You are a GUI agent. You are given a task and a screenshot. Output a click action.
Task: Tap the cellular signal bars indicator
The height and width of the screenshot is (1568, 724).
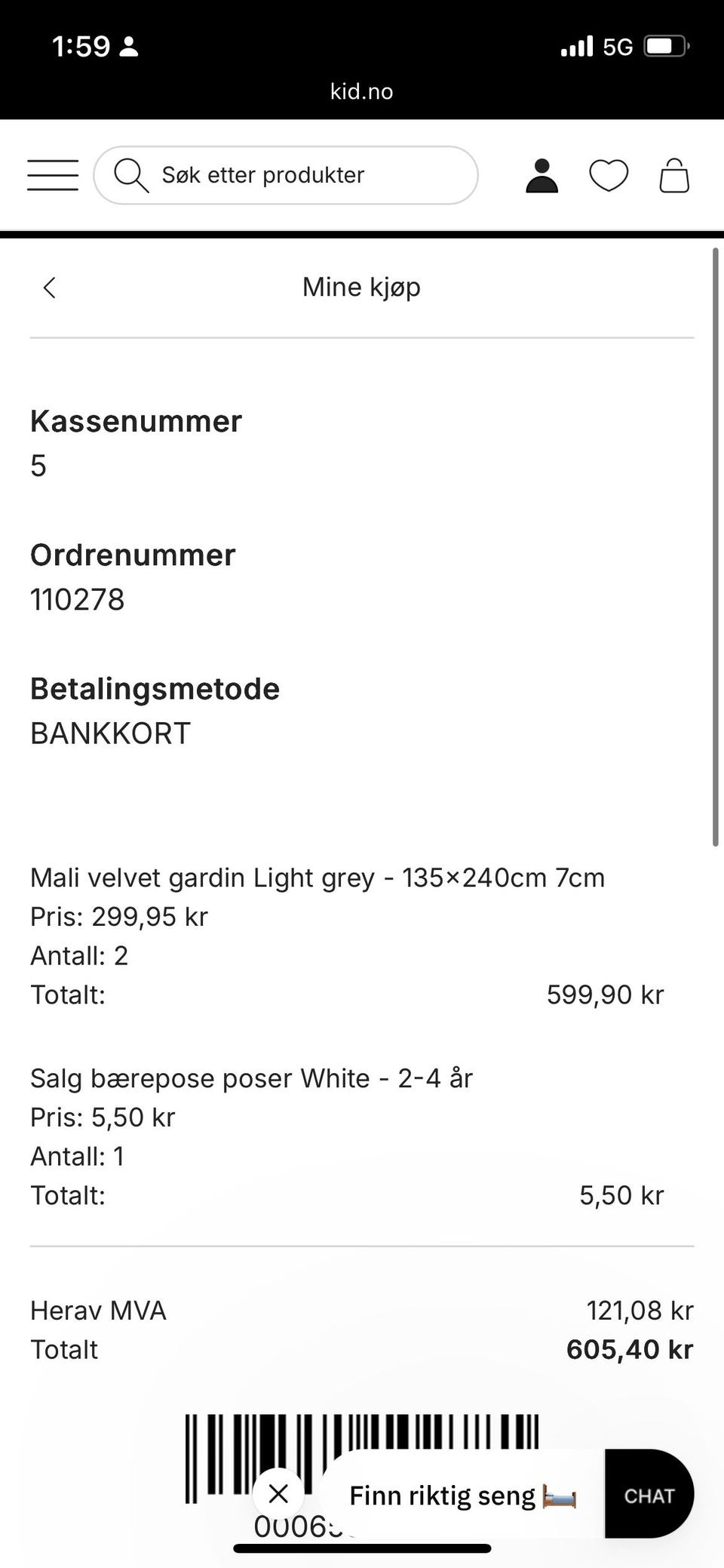point(576,46)
